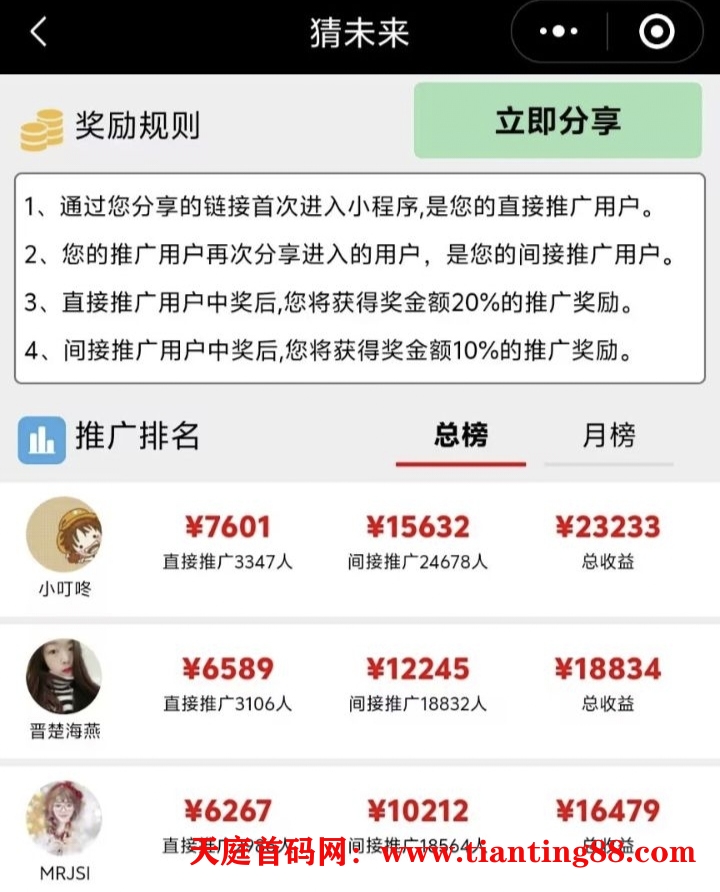Open 晋楚海燕's ranking row
This screenshot has height=892, width=720.
tap(360, 690)
